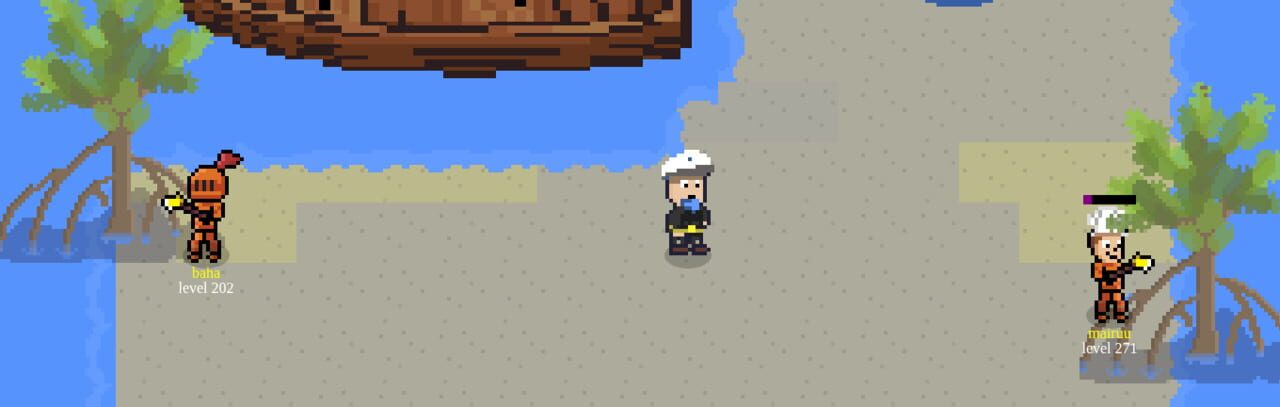Select player mairuu, level 271
The width and height of the screenshot is (1280, 407).
tap(1110, 268)
